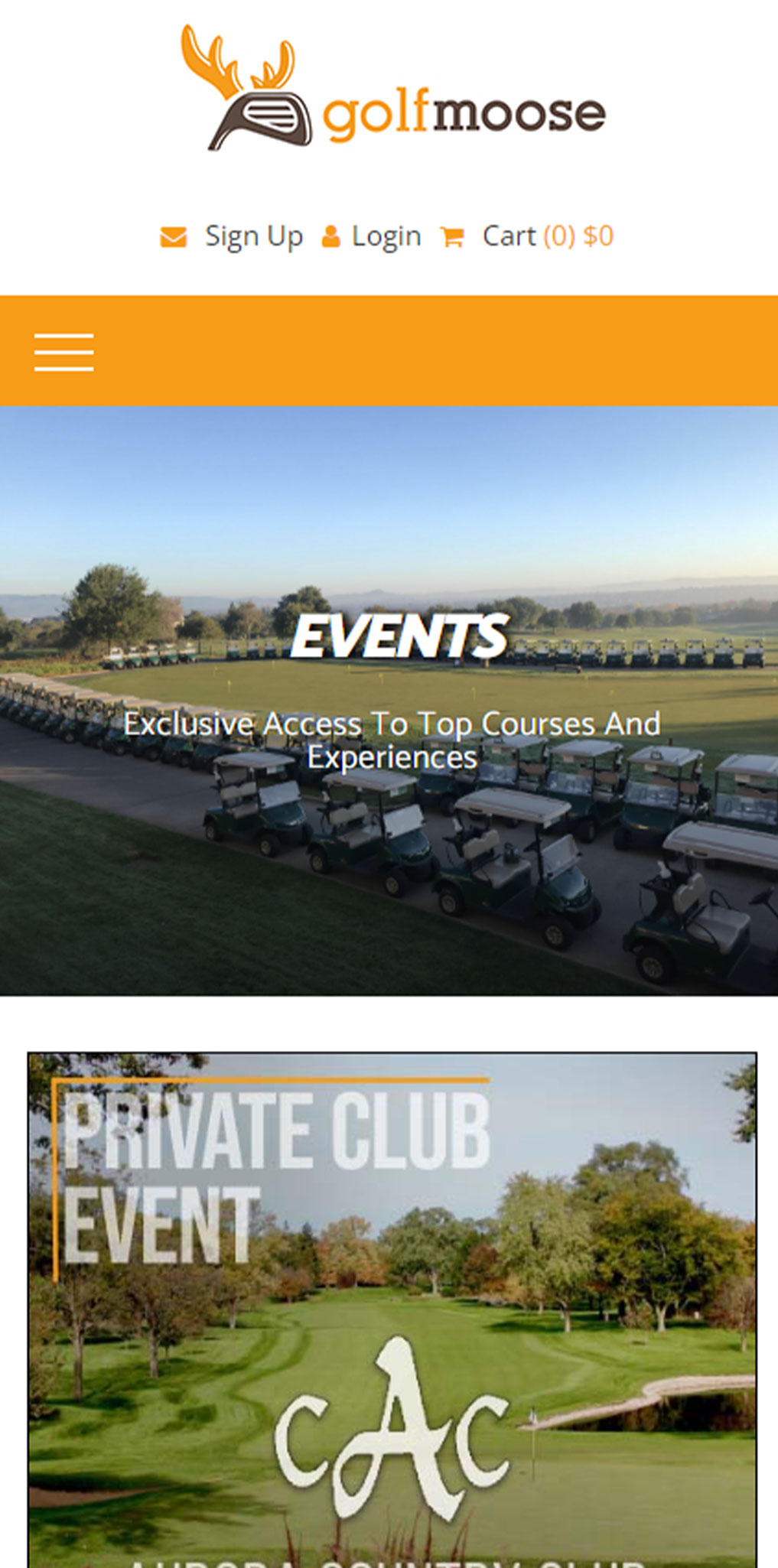Open the hamburger navigation menu
This screenshot has height=1568, width=778.
point(64,352)
